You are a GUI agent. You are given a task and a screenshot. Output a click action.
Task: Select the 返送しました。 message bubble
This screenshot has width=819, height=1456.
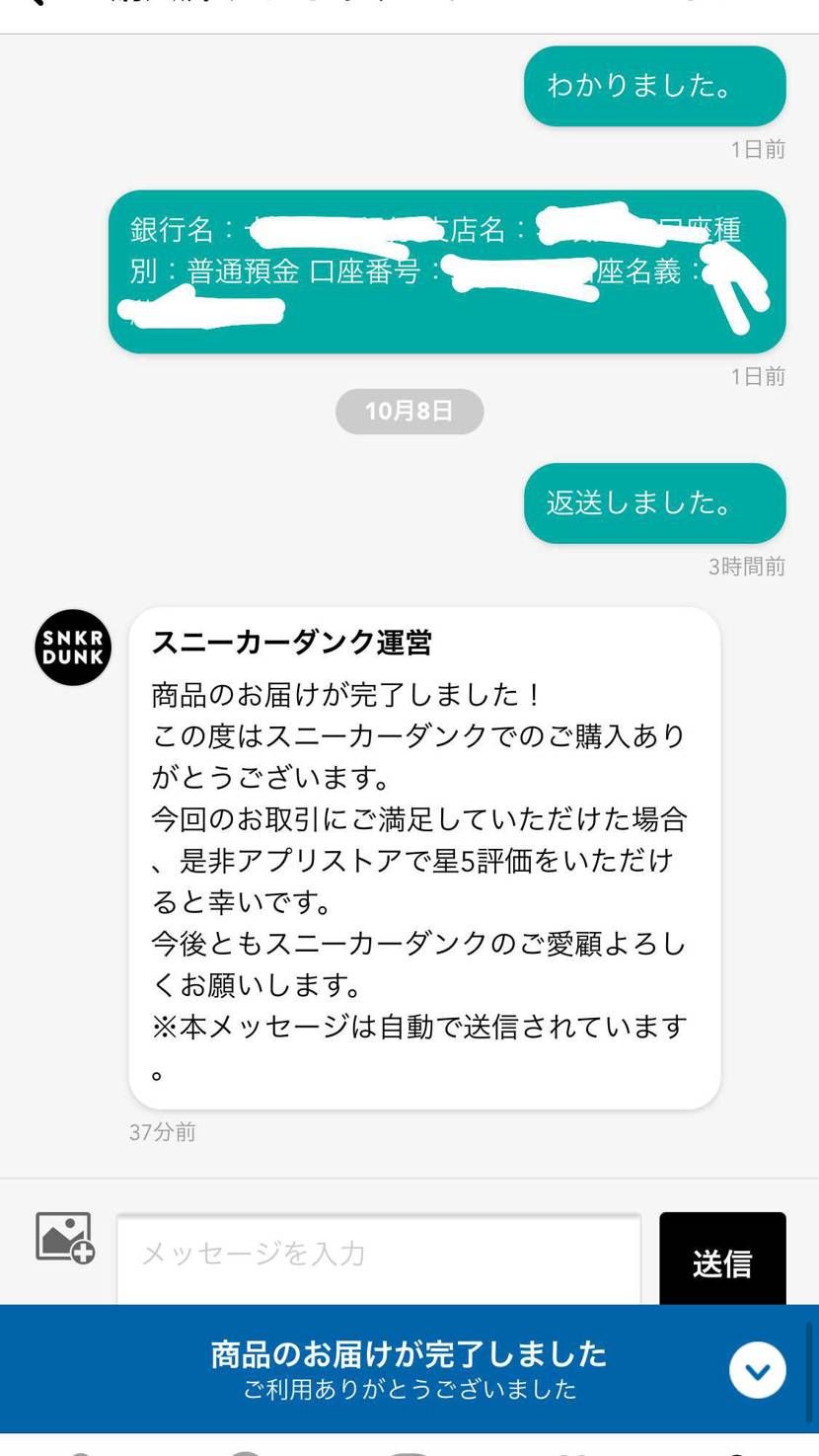tap(654, 503)
